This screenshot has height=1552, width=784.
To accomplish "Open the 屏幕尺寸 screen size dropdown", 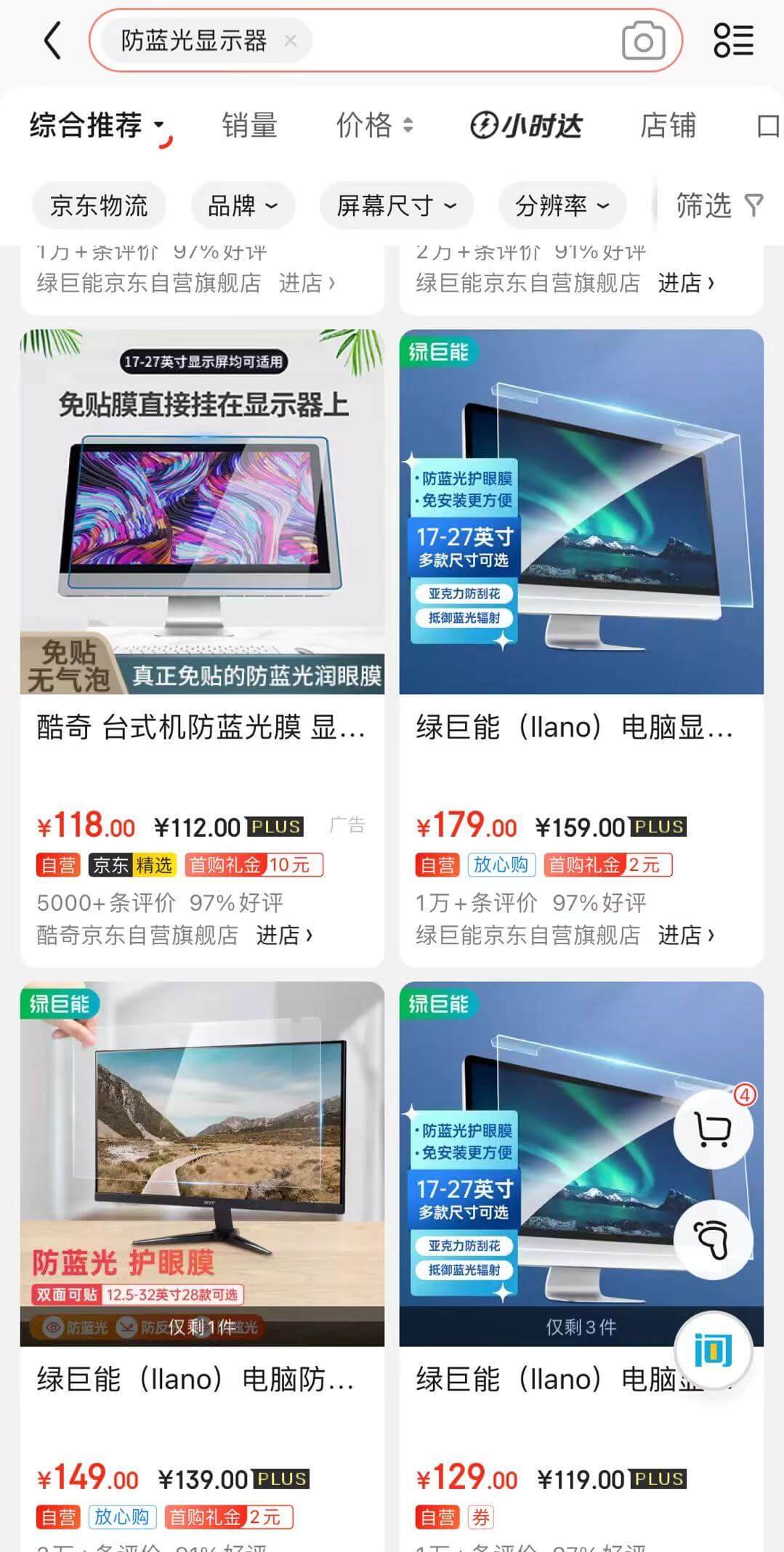I will click(396, 206).
